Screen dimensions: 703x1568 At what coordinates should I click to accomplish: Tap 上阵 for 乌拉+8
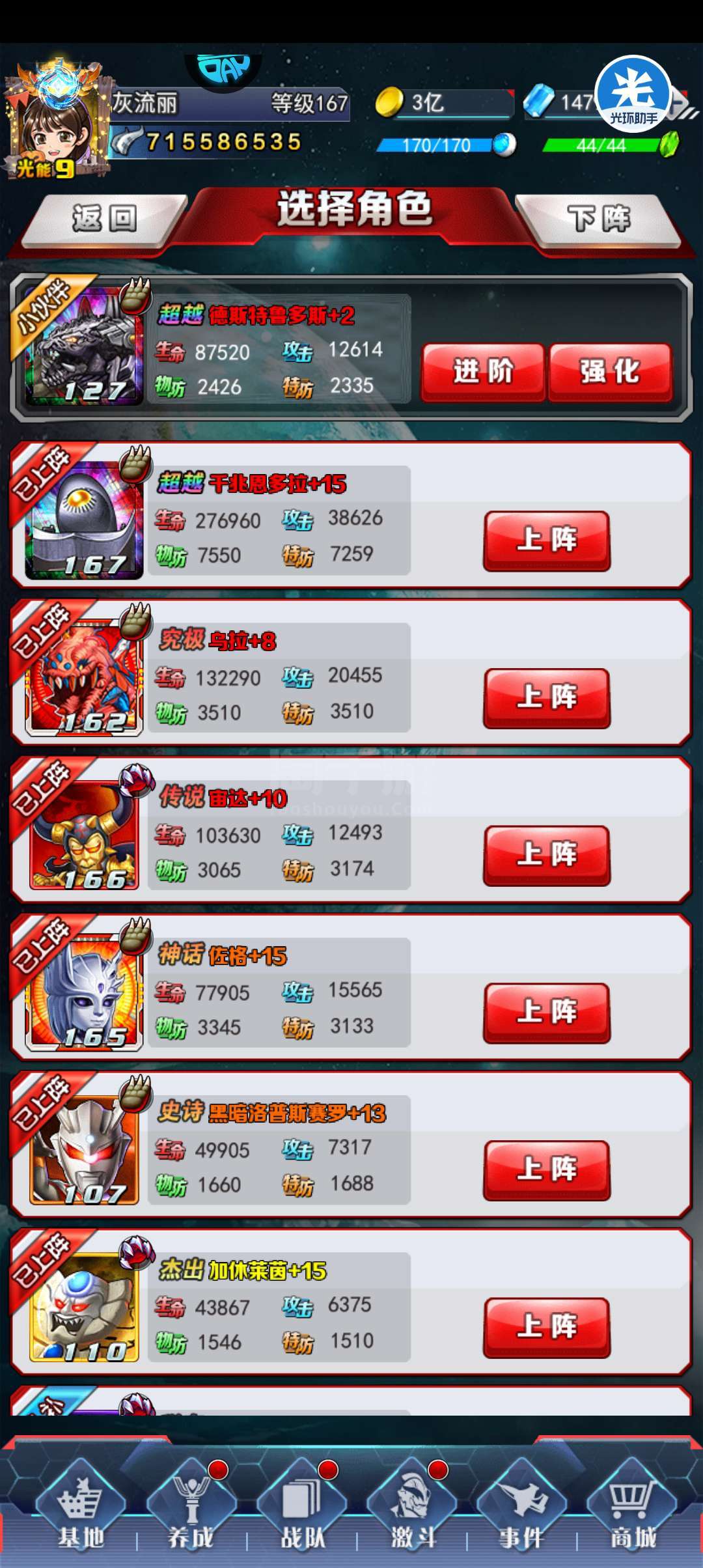point(547,698)
